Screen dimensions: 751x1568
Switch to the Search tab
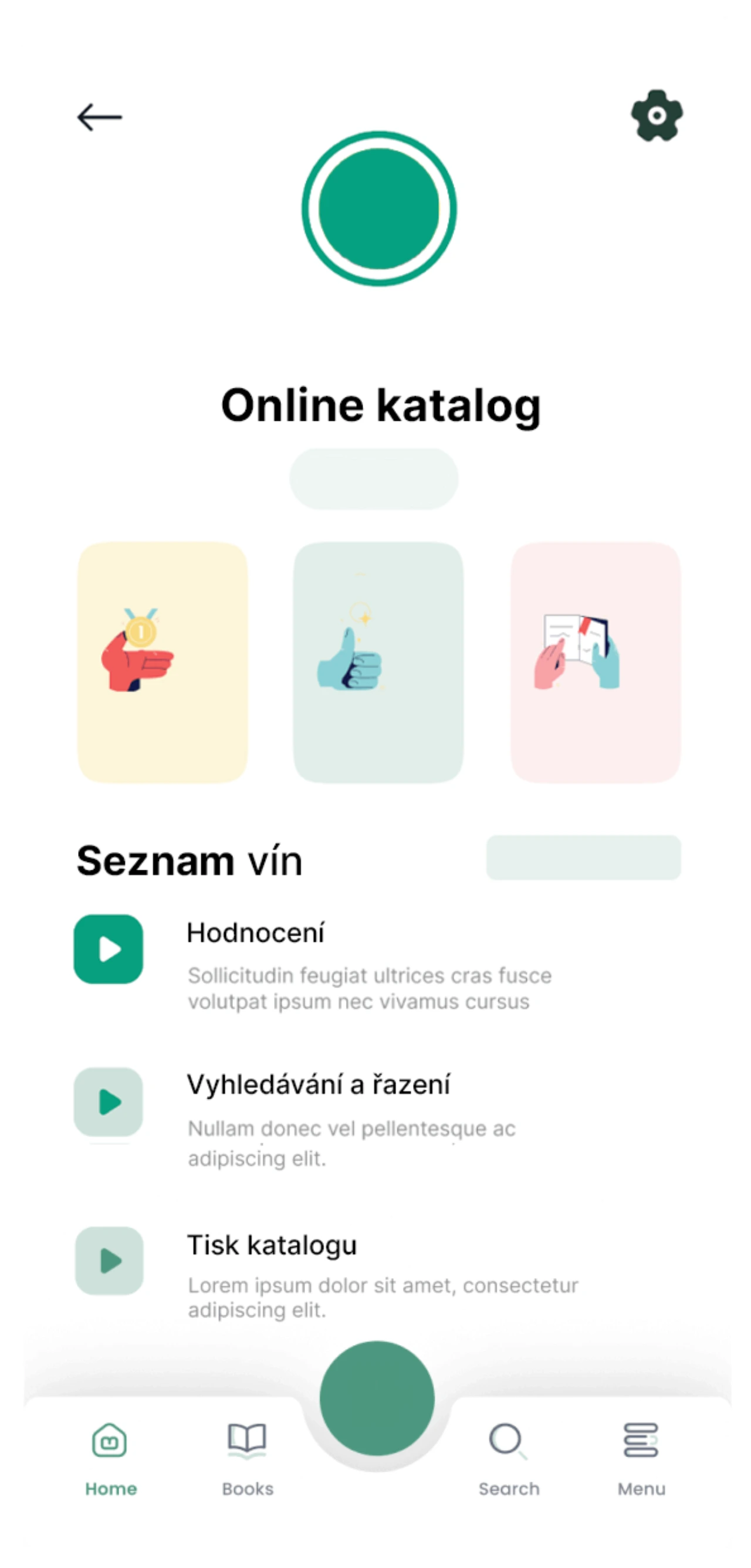coord(508,1457)
